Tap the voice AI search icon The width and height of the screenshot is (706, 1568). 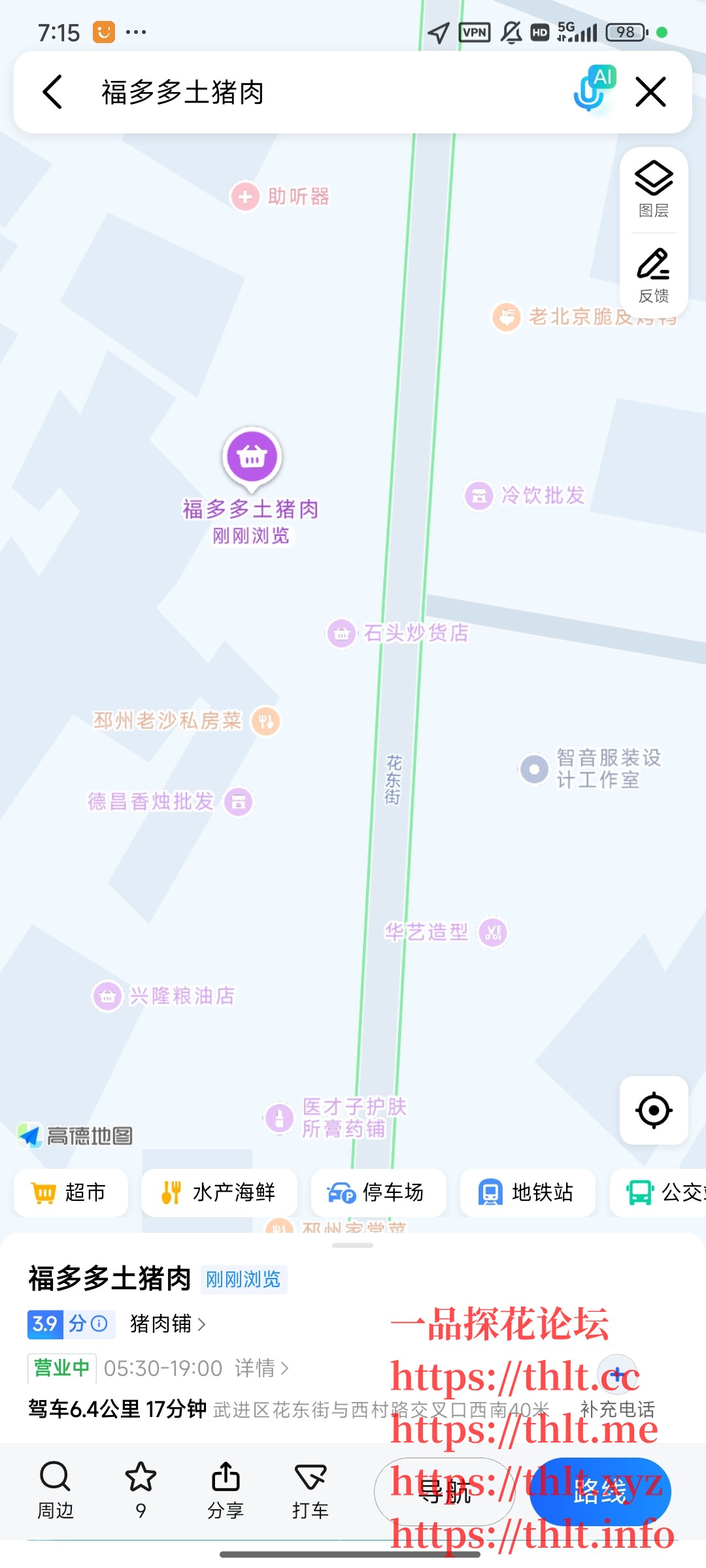594,91
